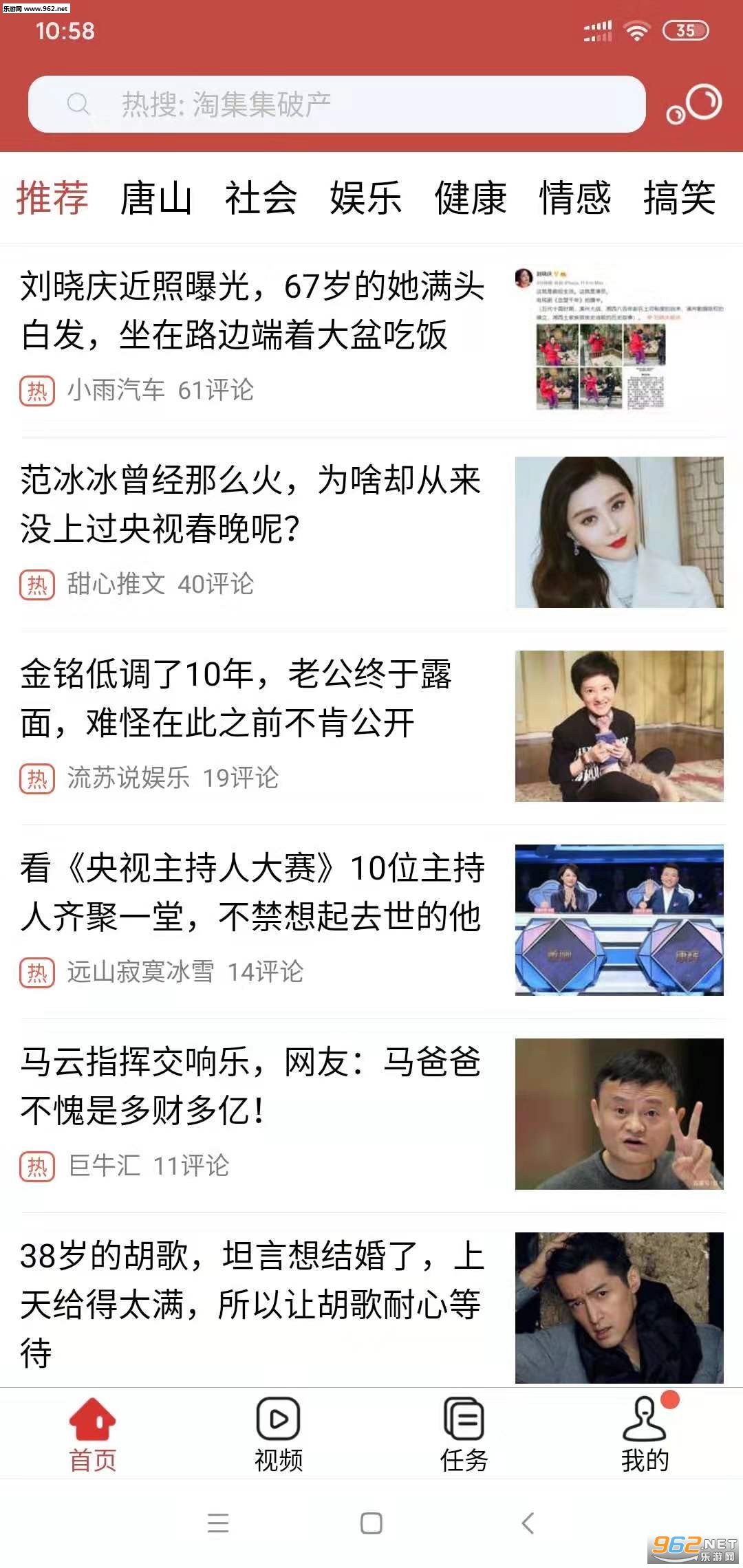The image size is (743, 1568).
Task: Open the article about 刘晓庆近照曝光
Action: click(x=253, y=311)
